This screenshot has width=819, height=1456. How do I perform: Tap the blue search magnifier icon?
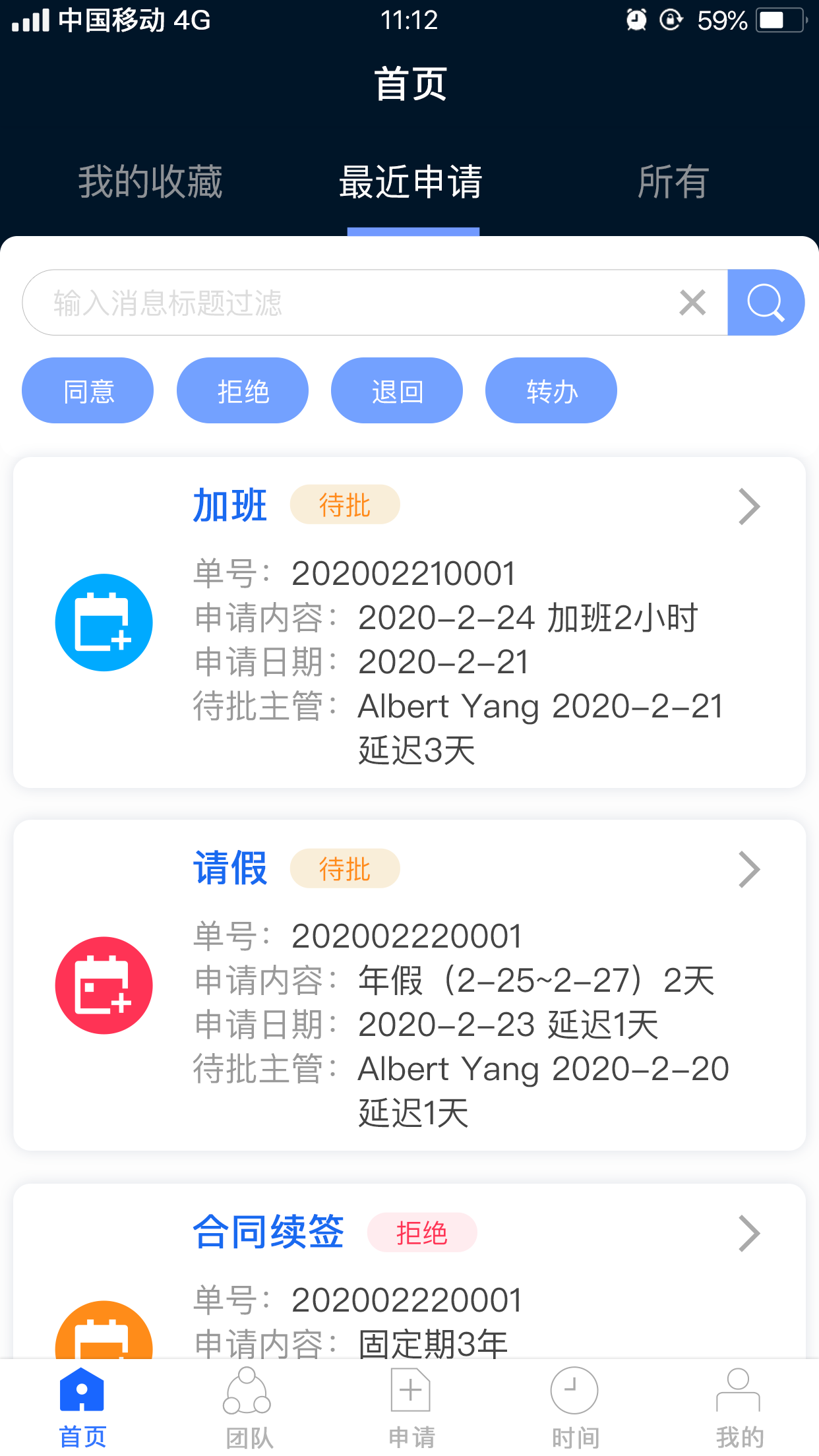[765, 302]
